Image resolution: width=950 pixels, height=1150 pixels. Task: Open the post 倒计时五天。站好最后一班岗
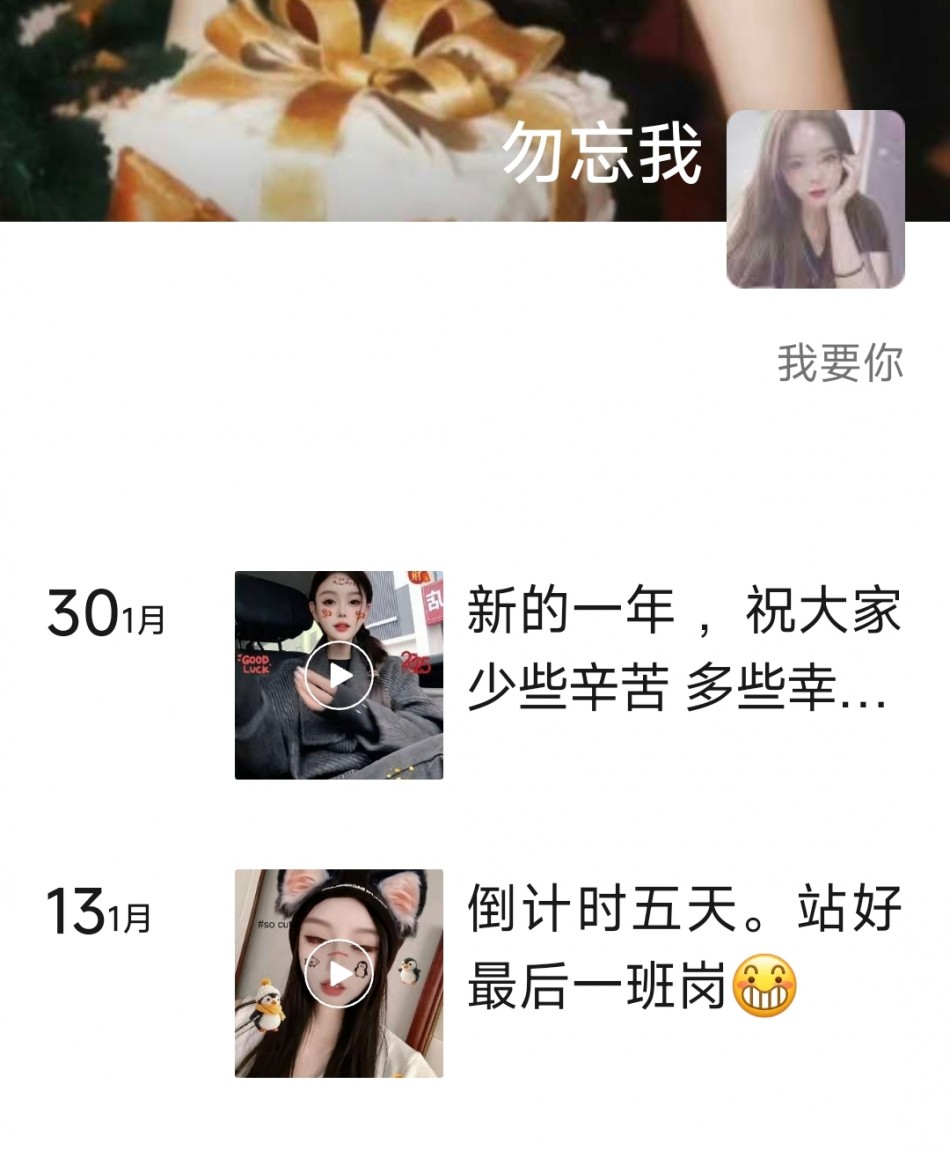683,947
